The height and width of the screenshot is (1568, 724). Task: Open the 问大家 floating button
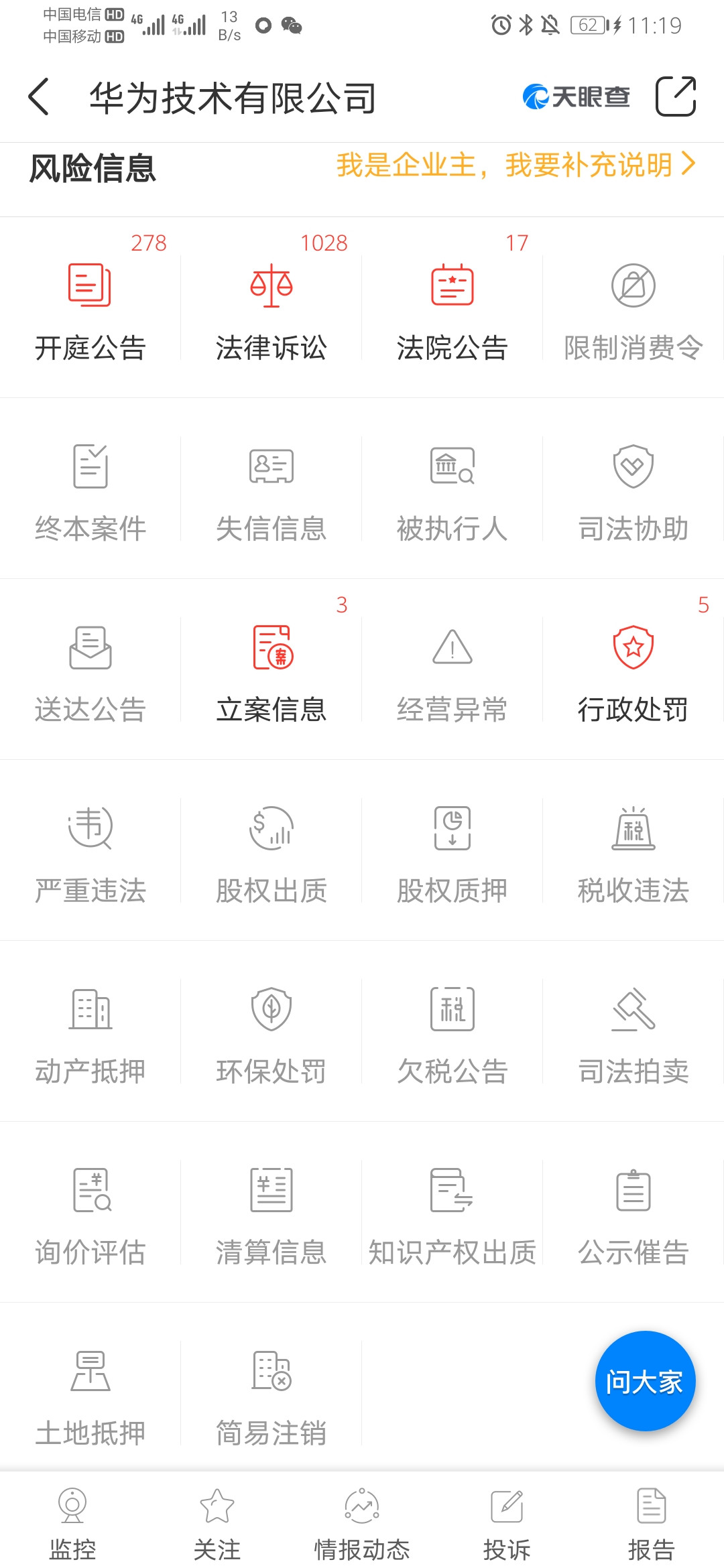(645, 1381)
